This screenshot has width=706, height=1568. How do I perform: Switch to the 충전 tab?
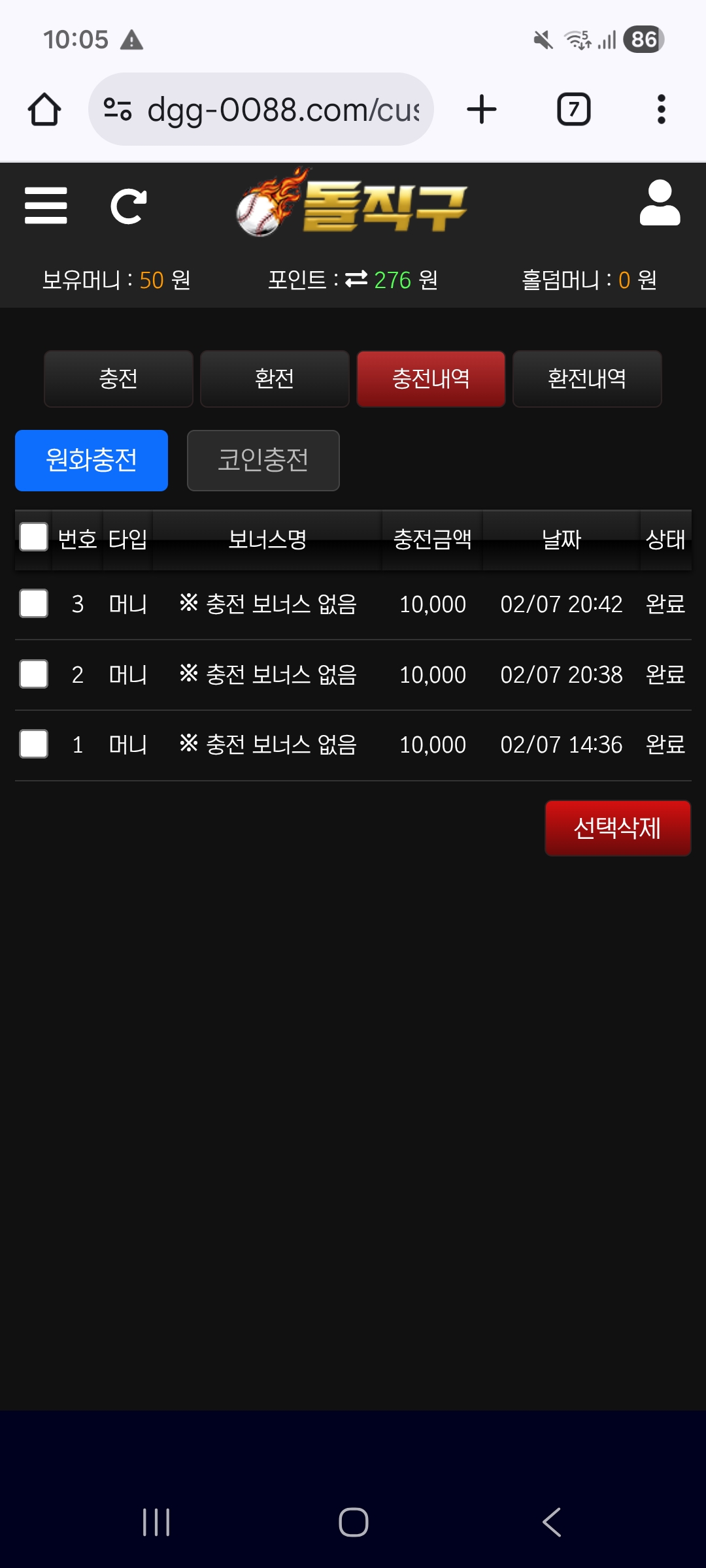(118, 379)
